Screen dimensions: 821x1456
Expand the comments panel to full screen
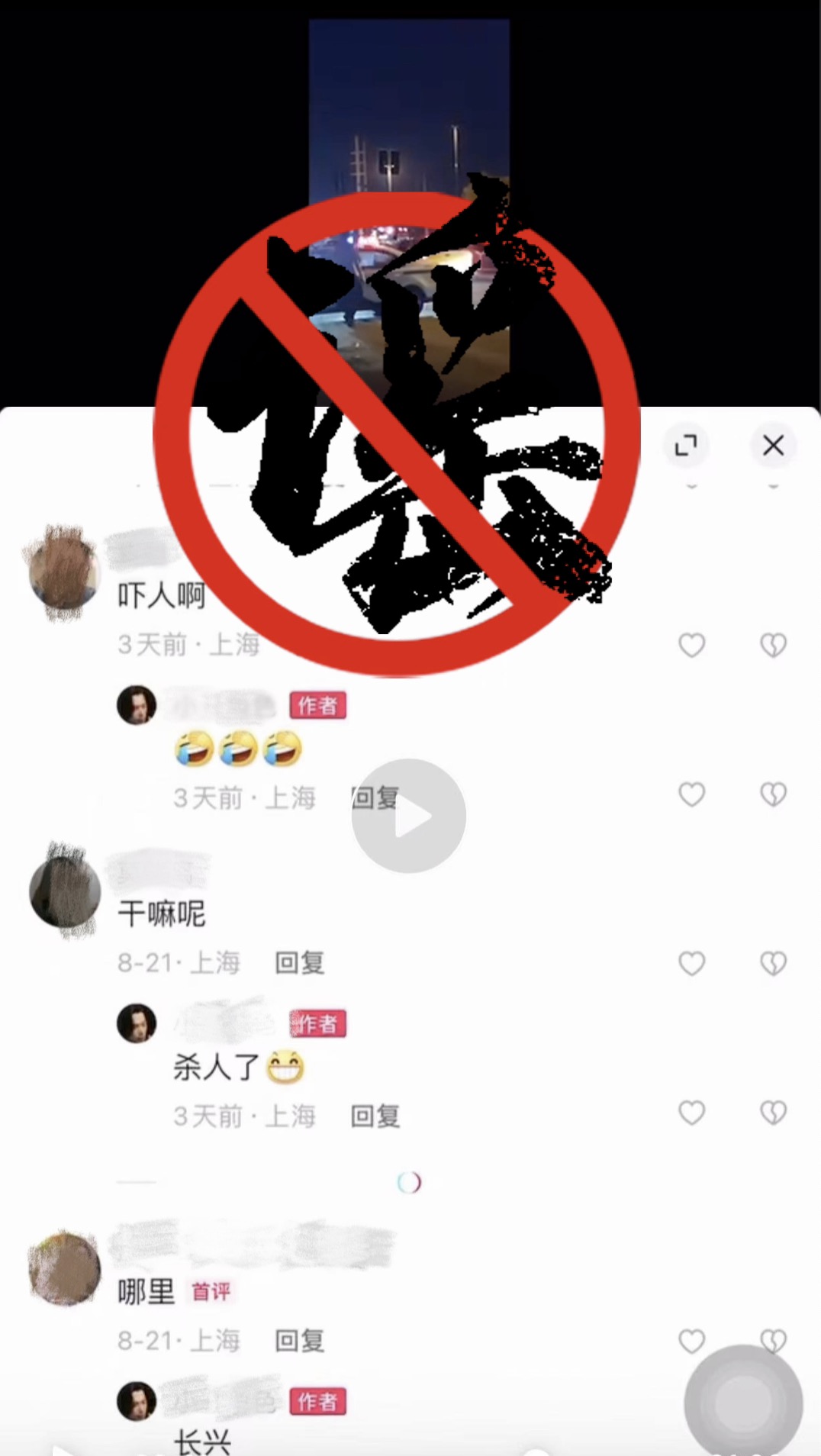[x=686, y=445]
